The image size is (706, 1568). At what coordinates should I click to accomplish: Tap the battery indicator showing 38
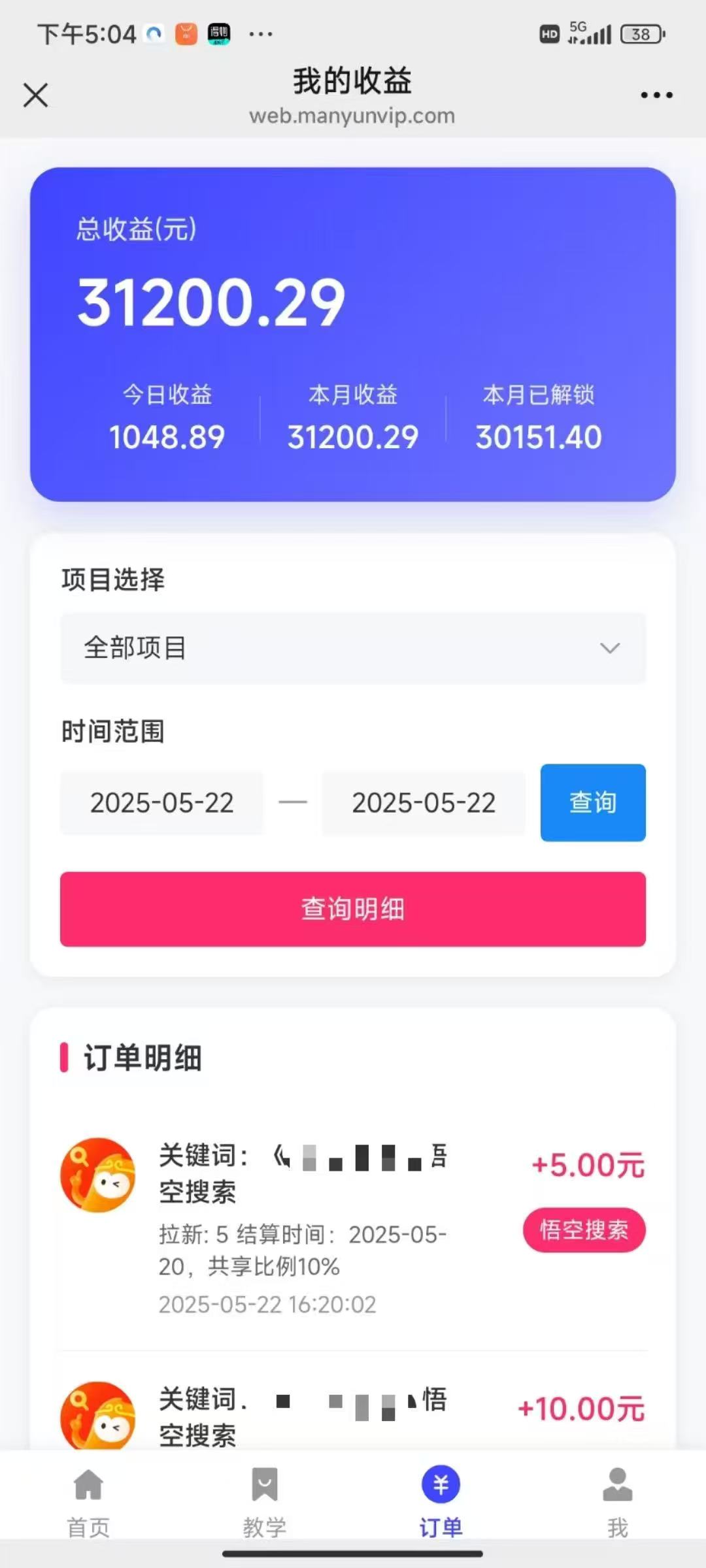[639, 33]
